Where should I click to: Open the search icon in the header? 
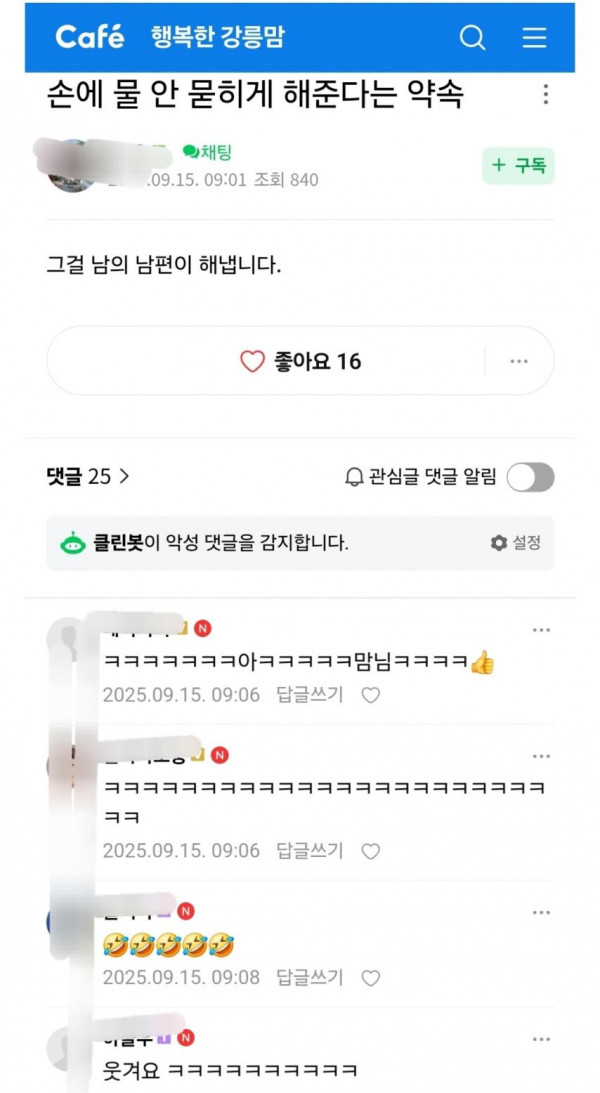pos(472,37)
